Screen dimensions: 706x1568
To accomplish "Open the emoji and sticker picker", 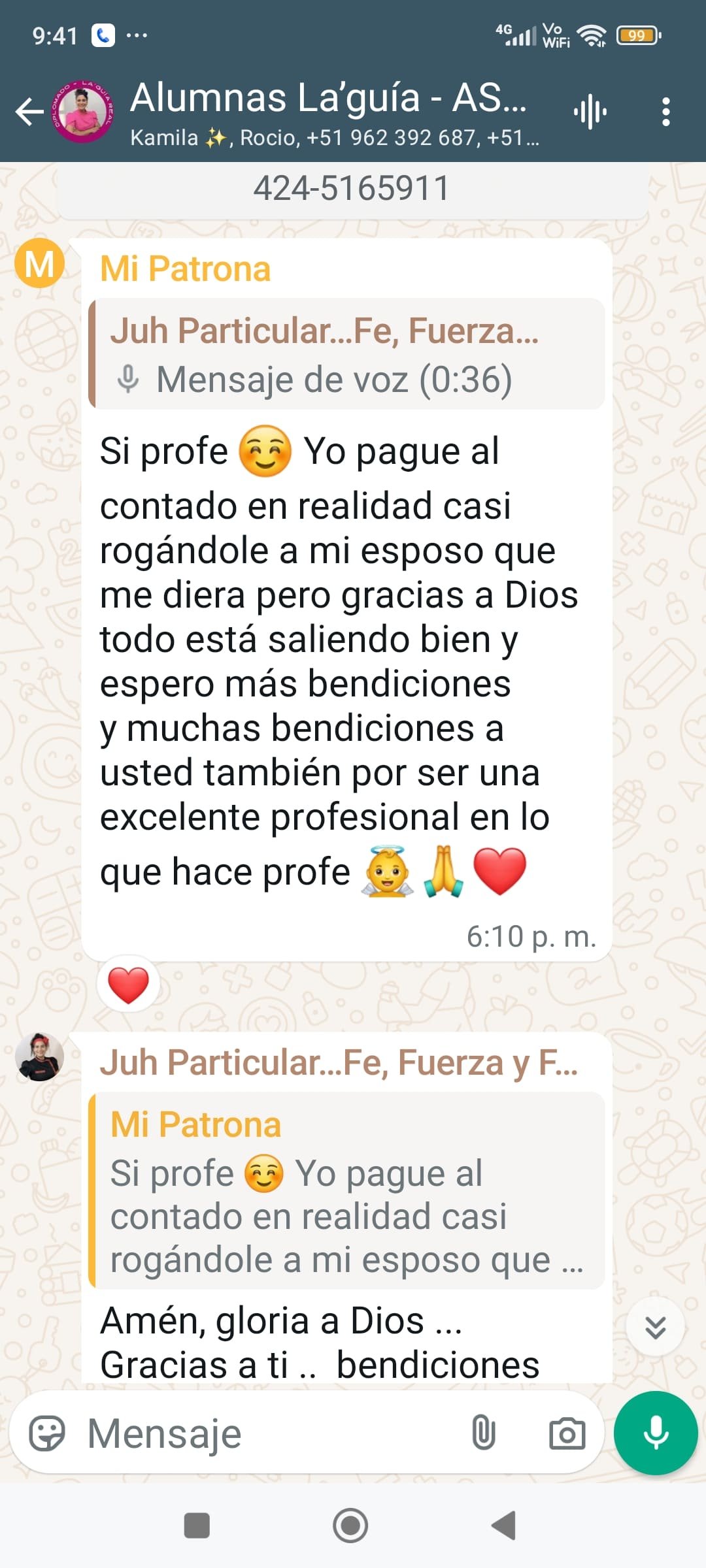I will pyautogui.click(x=47, y=1433).
